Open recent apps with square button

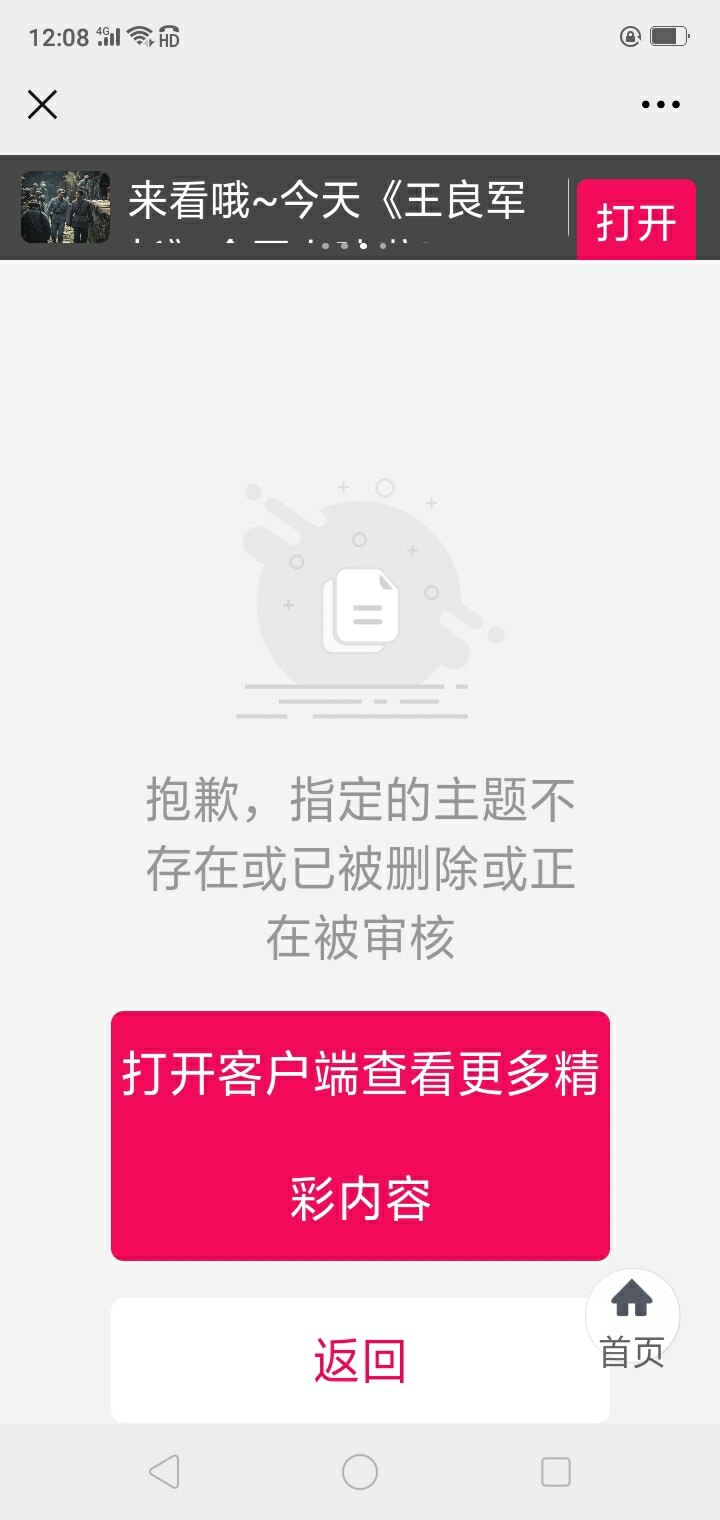pyautogui.click(x=555, y=1472)
